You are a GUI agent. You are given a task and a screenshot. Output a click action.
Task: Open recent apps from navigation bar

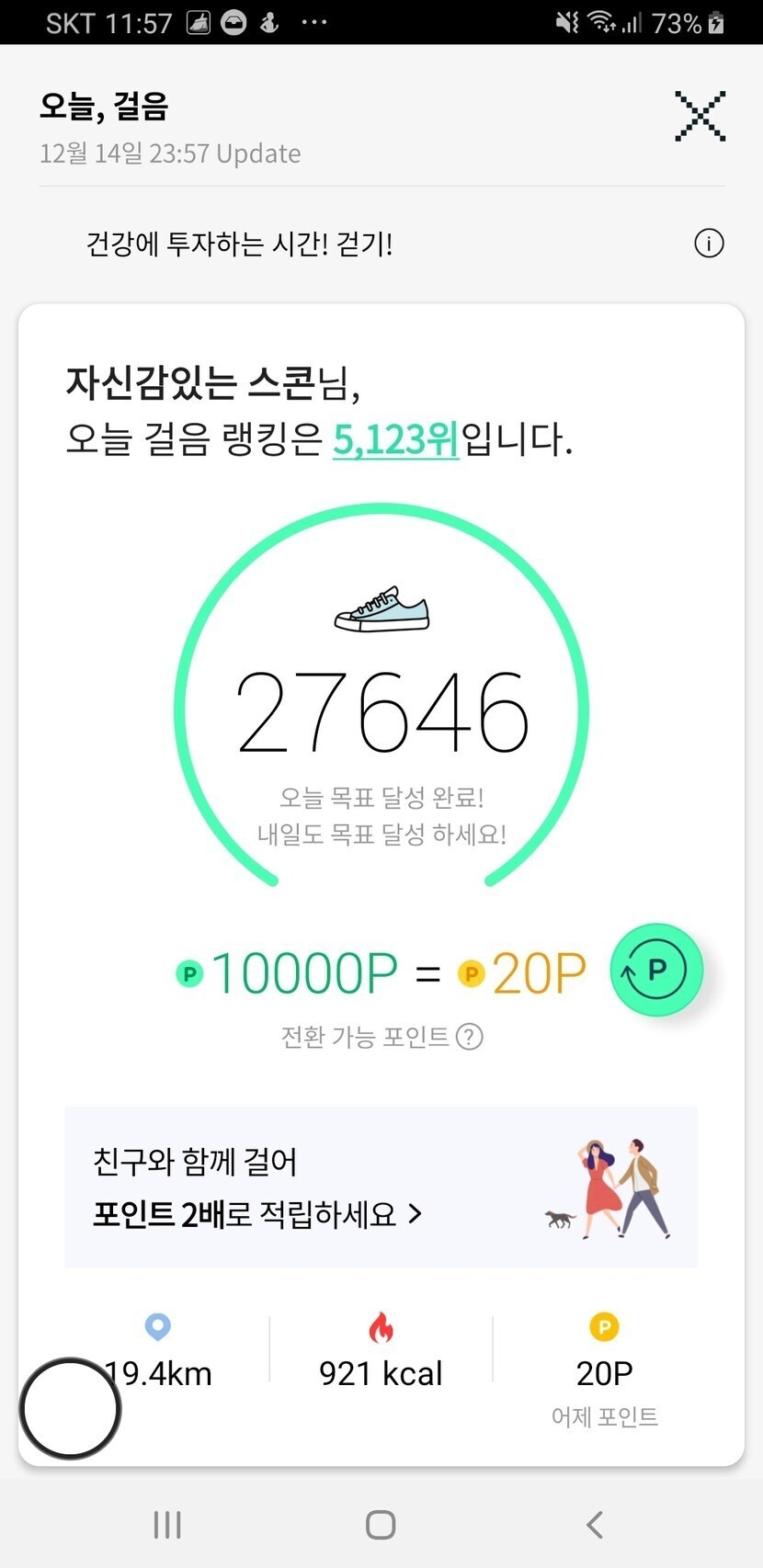coord(167,1524)
